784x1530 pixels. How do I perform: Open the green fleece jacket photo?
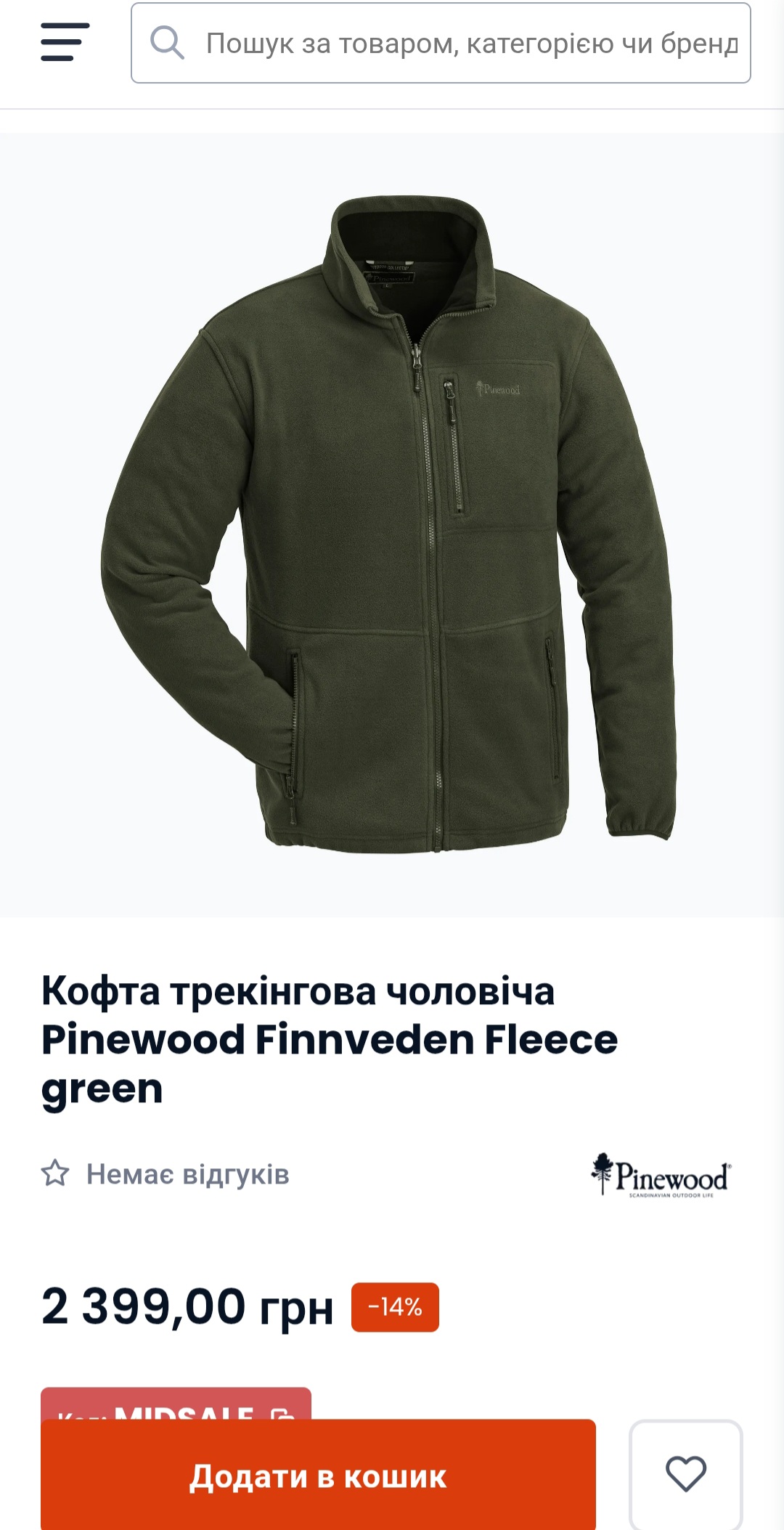click(x=391, y=524)
